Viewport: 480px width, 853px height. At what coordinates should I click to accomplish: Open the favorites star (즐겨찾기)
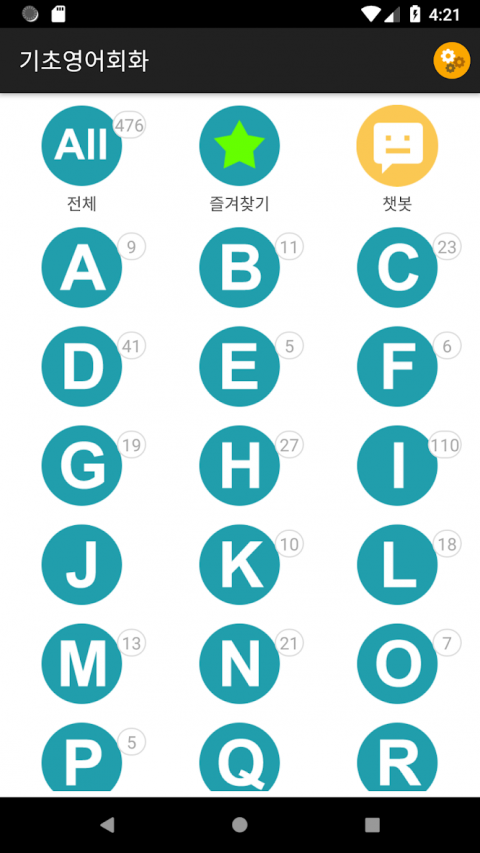tap(239, 146)
